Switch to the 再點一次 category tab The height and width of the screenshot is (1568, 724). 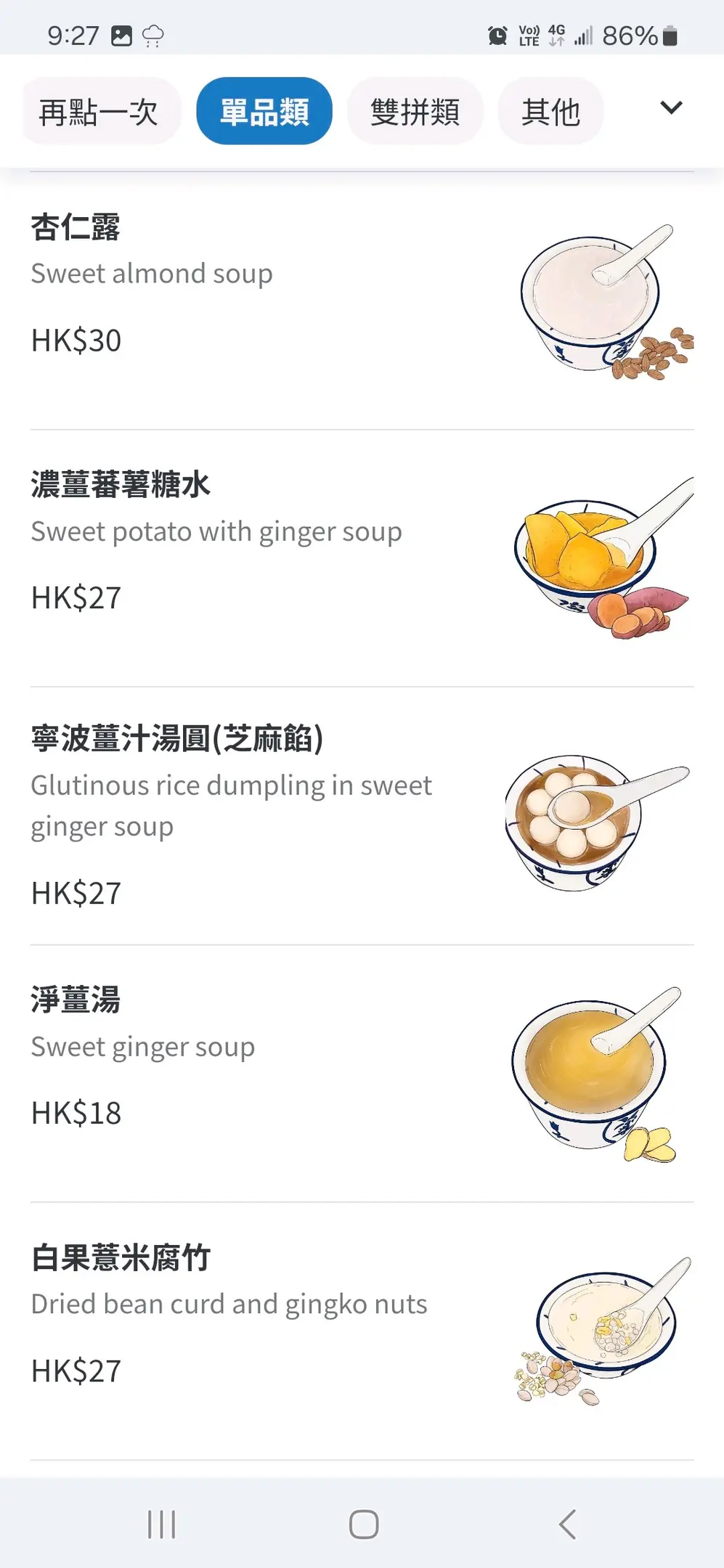99,112
